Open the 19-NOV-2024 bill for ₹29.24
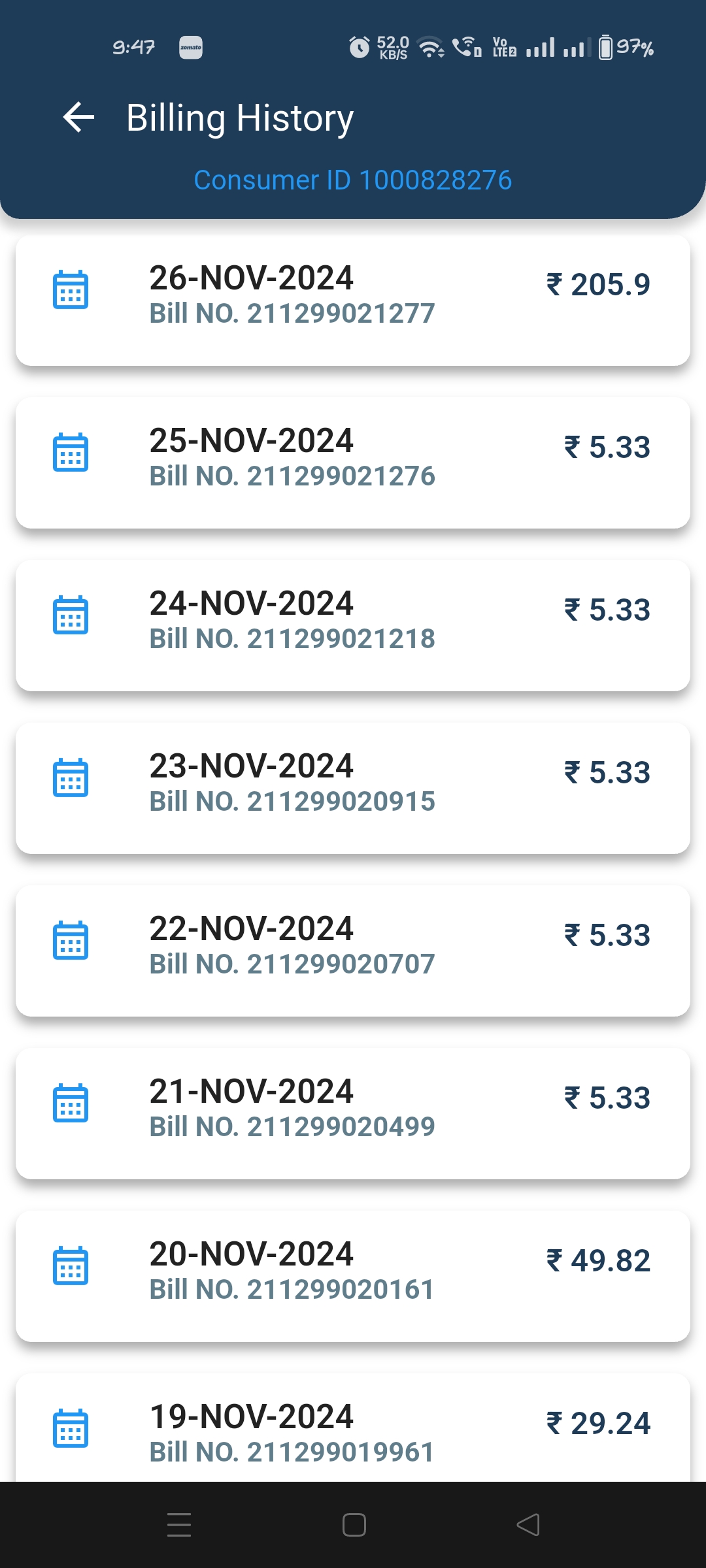This screenshot has height=1568, width=706. tap(353, 1428)
